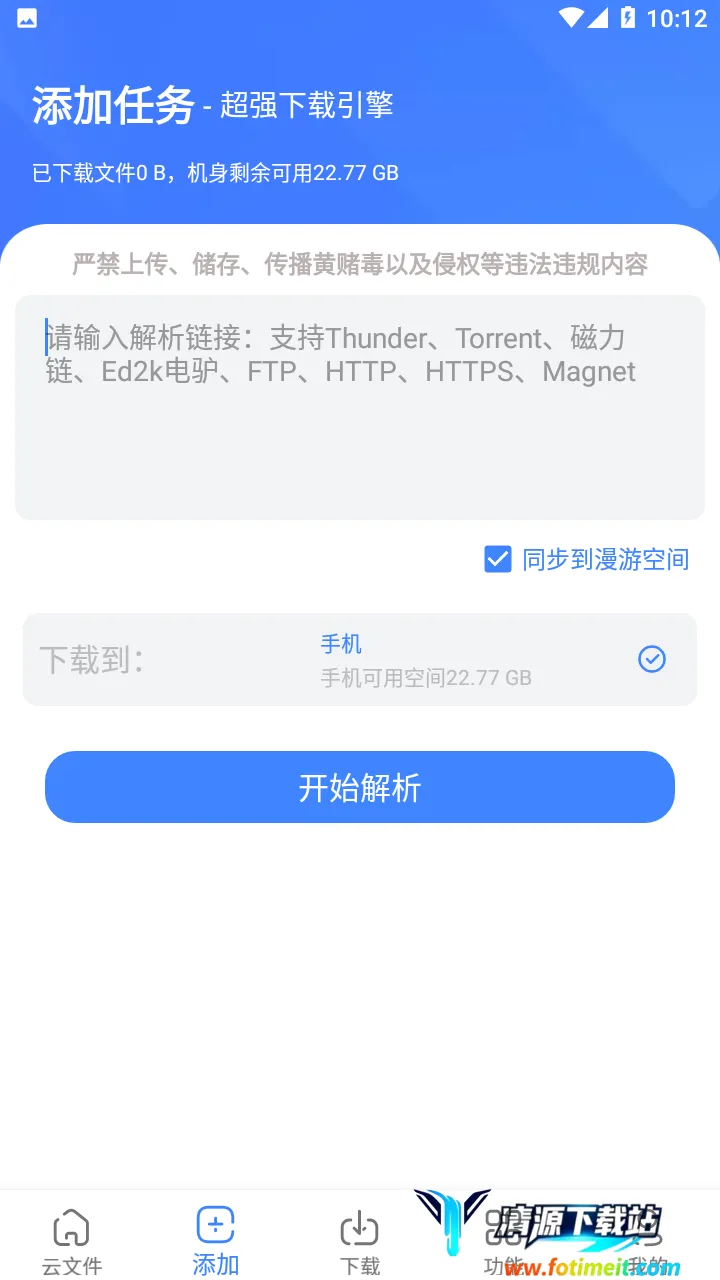
Task: Uncheck the 同步到漫游空间 checkbox
Action: point(498,559)
